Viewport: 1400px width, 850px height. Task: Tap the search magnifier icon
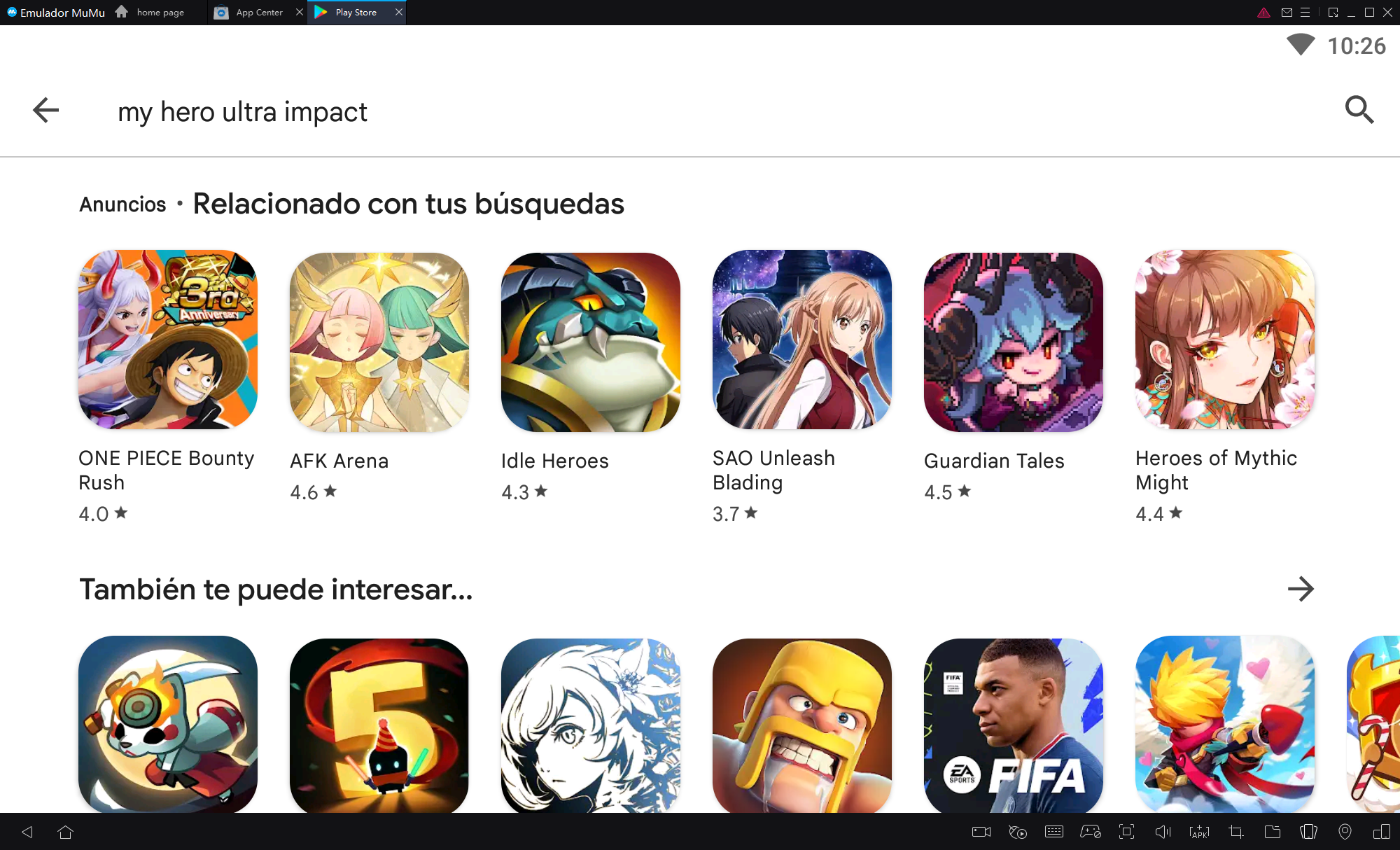(x=1359, y=110)
